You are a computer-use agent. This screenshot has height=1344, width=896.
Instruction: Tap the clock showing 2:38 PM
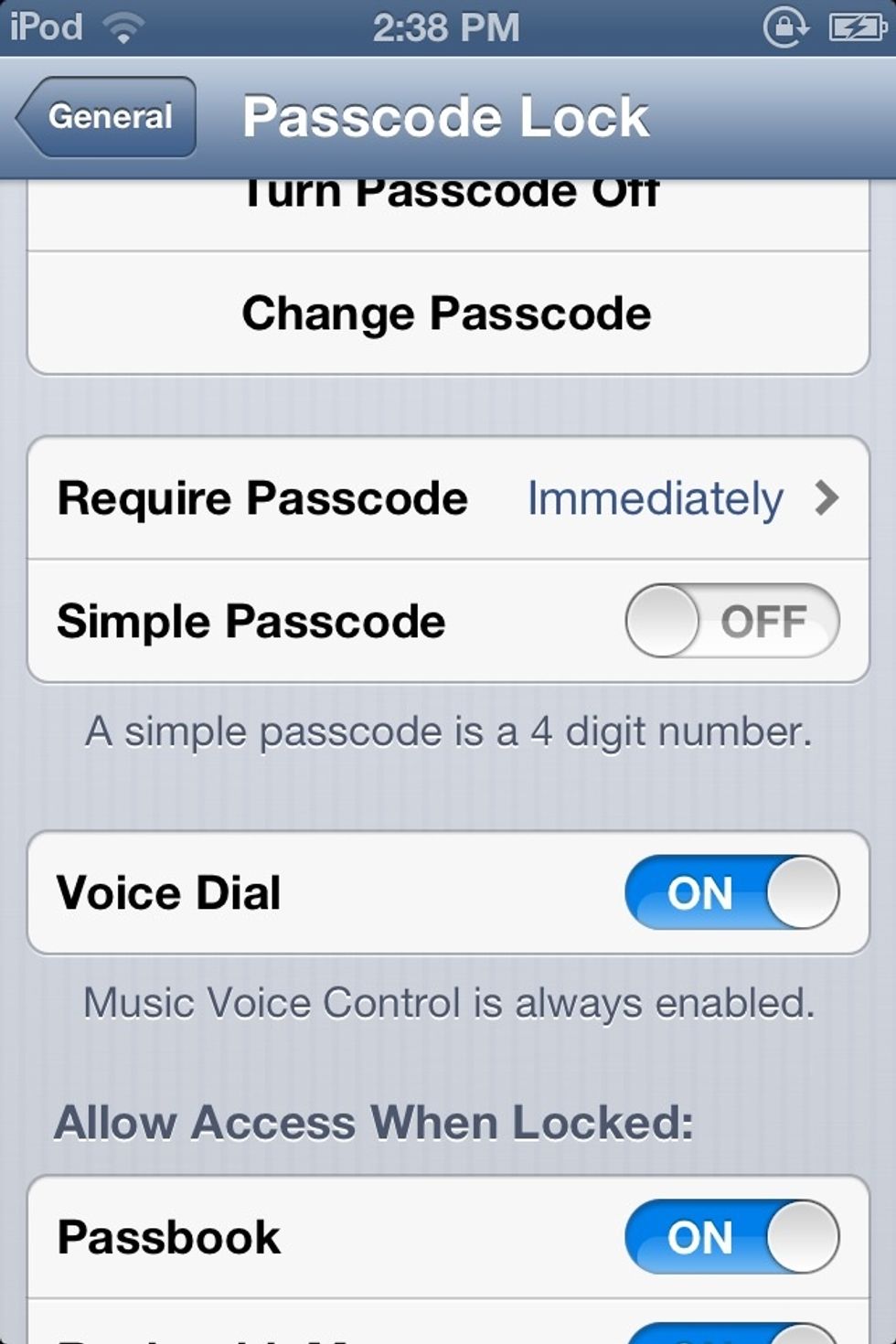tap(447, 26)
